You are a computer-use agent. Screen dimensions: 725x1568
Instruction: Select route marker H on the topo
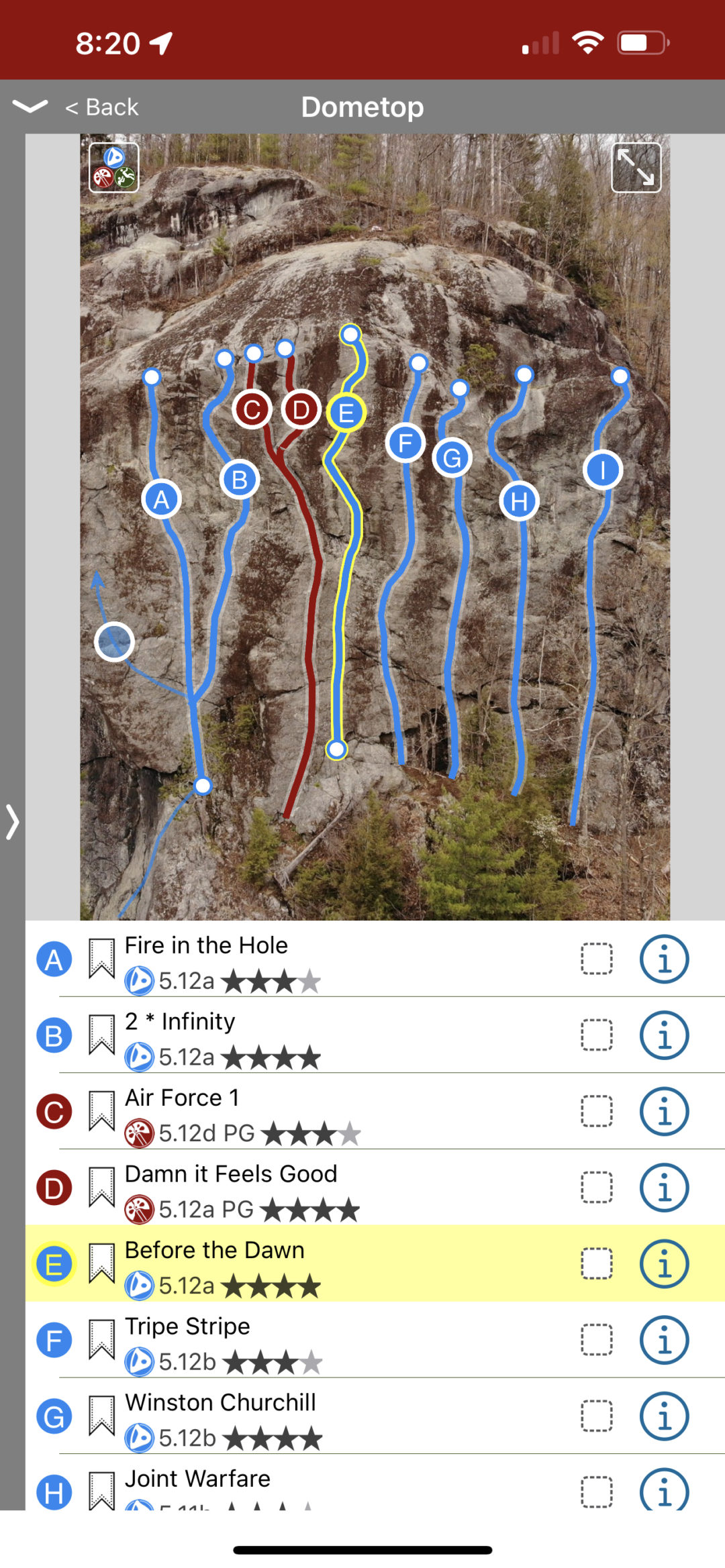click(519, 501)
